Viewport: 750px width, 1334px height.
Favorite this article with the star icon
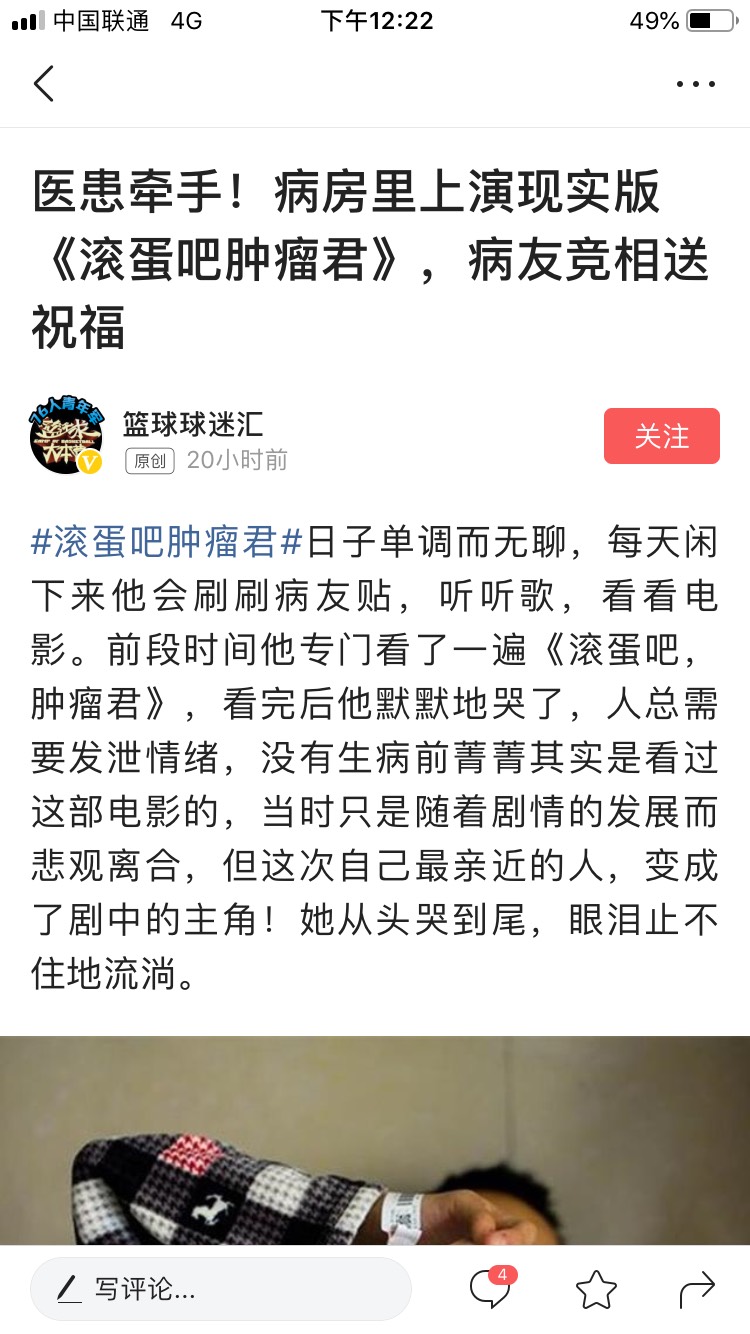(597, 1289)
